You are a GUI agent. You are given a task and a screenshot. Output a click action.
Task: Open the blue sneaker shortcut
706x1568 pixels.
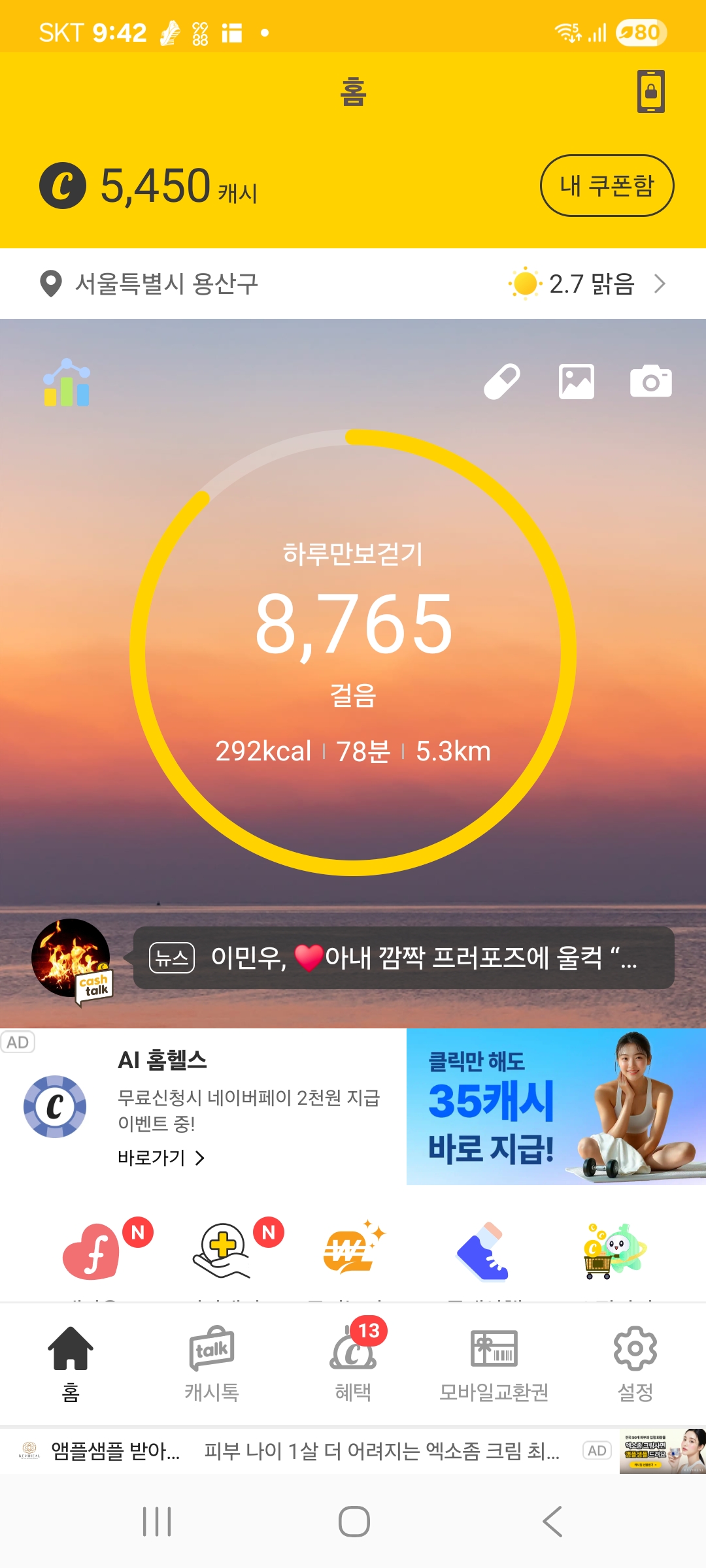point(482,1250)
